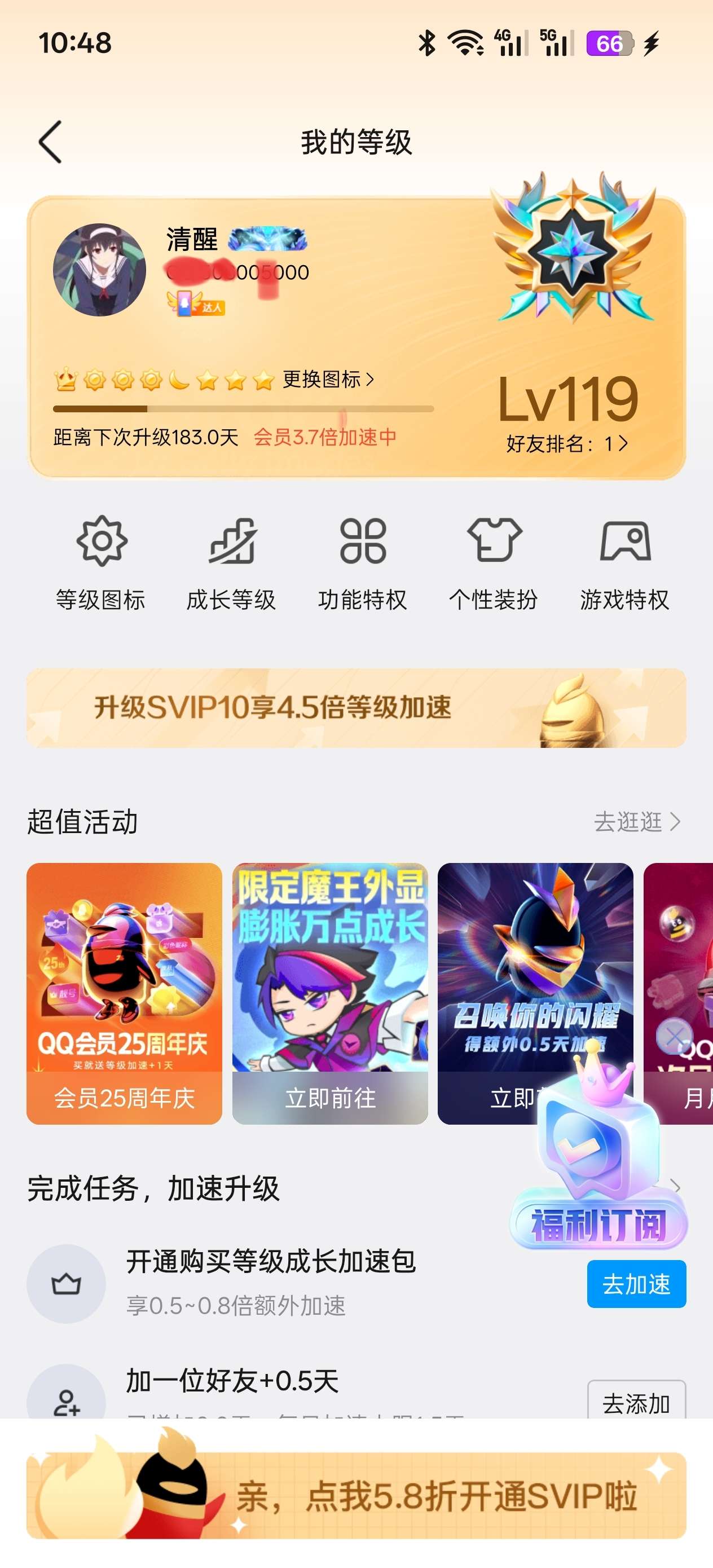Tap 更换图标 to change level icon
Screen dimensions: 713x1568
[x=328, y=379]
